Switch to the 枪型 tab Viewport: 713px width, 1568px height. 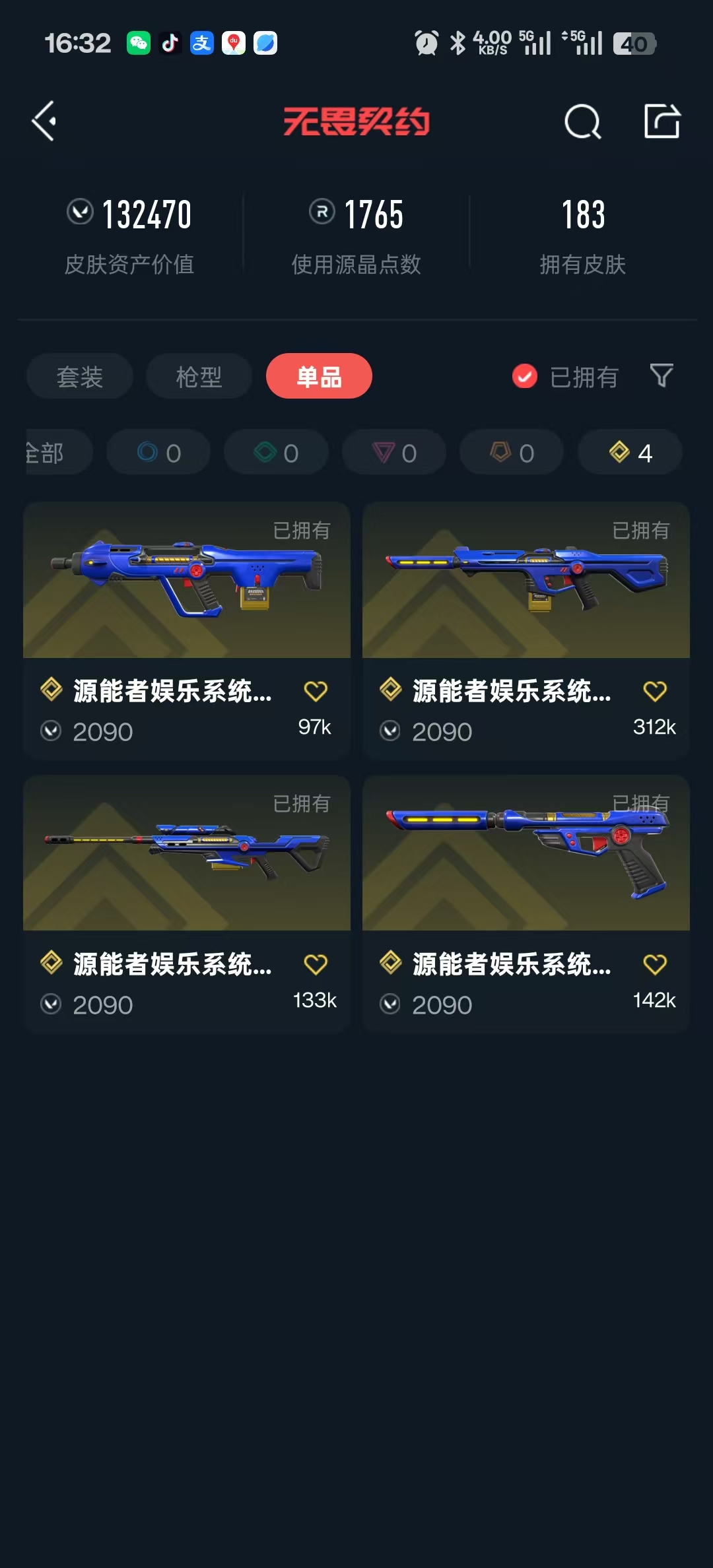point(199,377)
